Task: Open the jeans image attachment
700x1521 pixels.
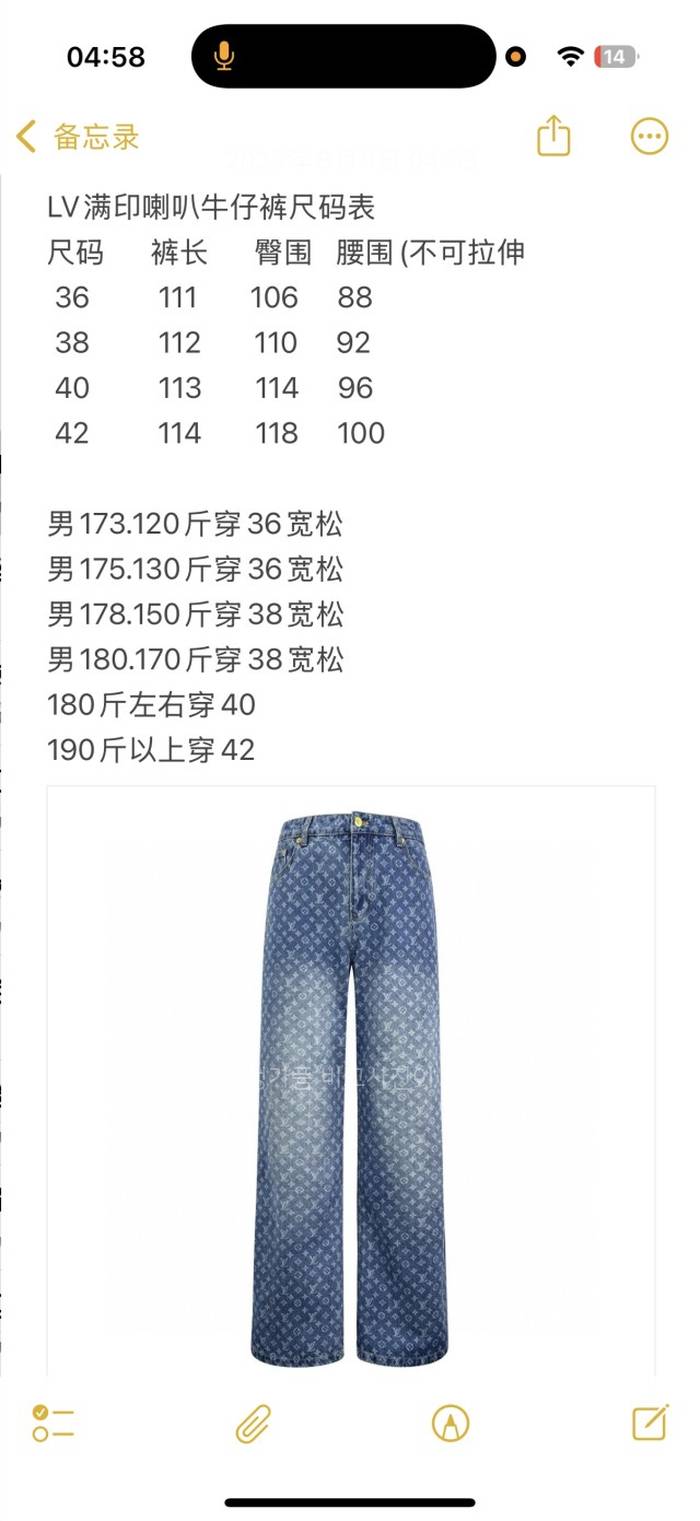Action: 350,1080
